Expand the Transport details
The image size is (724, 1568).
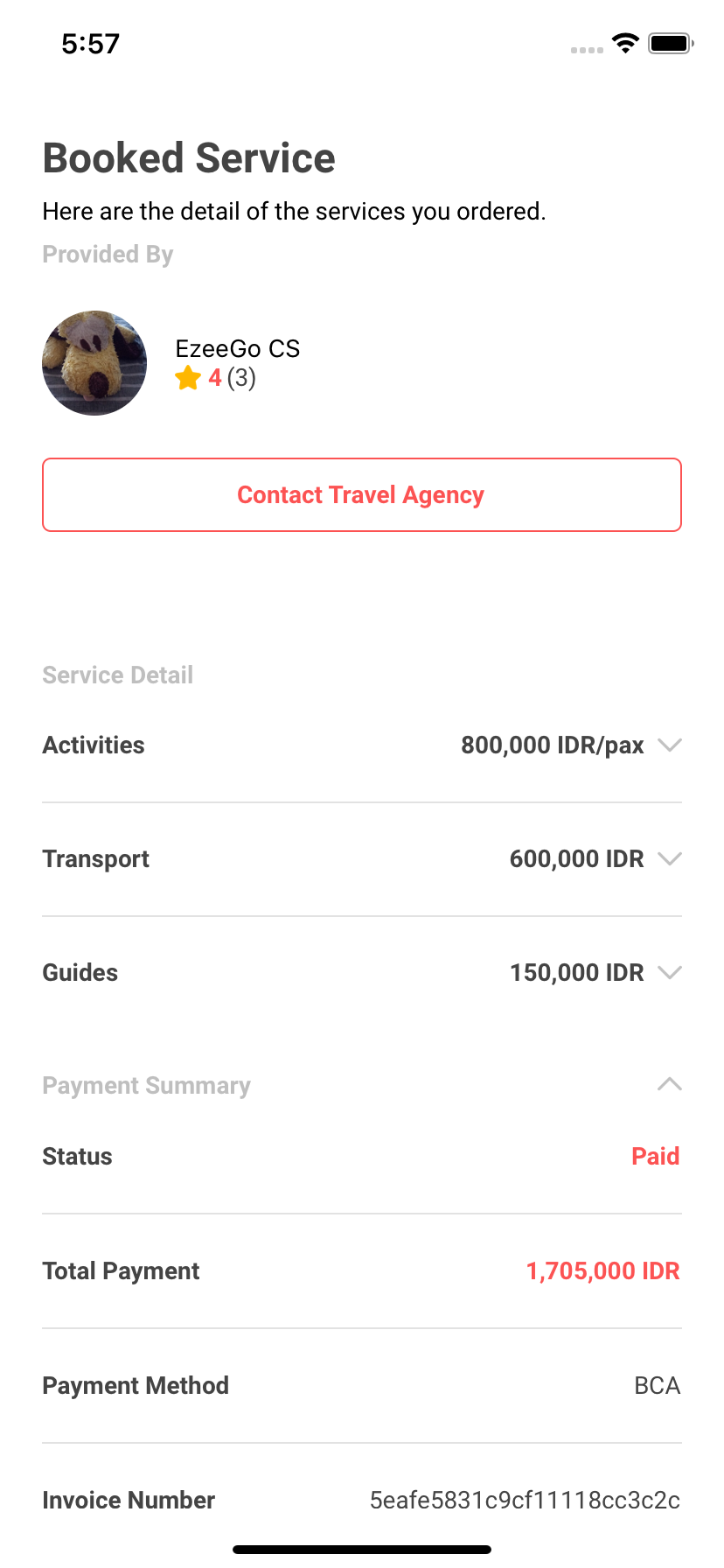click(x=362, y=859)
